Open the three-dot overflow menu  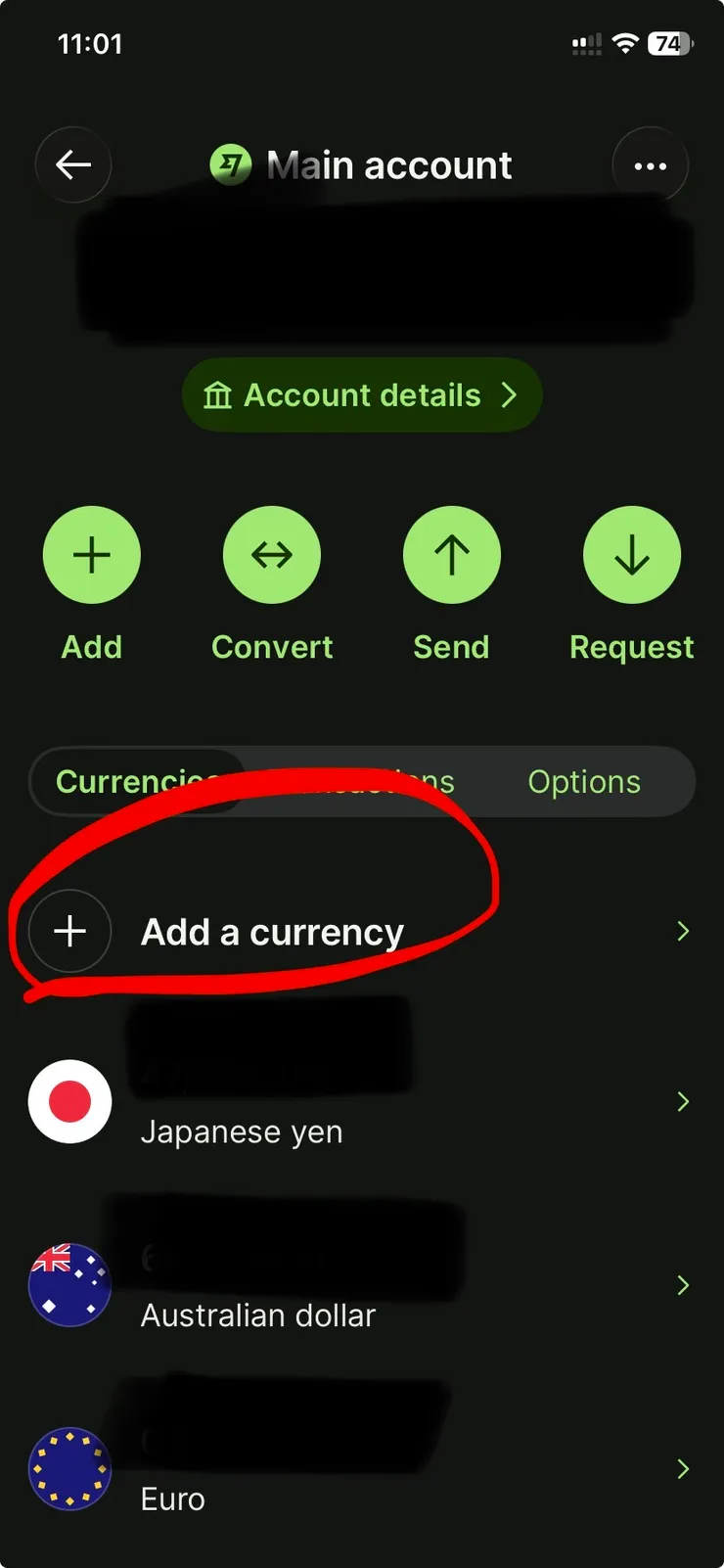(651, 164)
